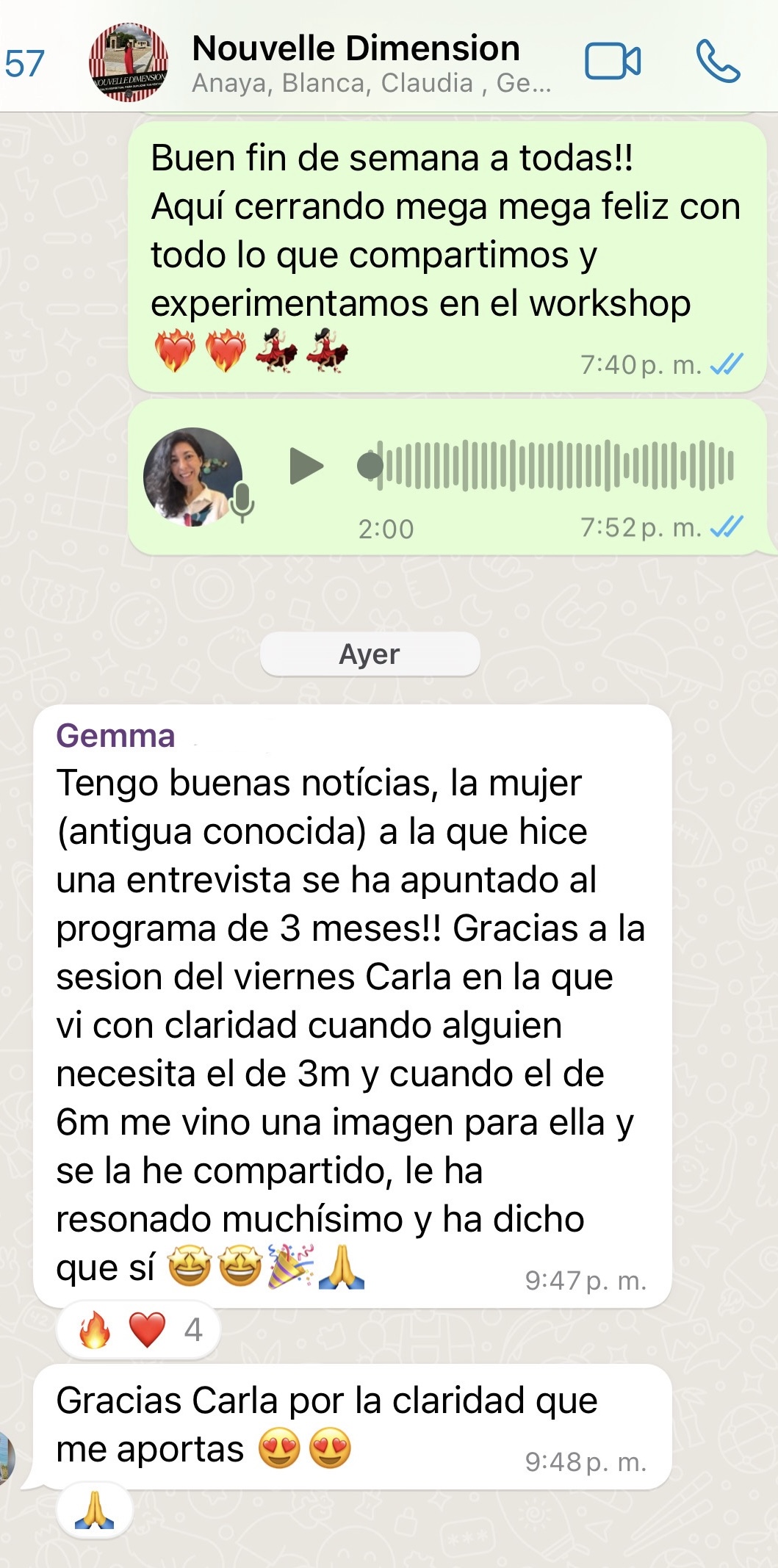Open the Nouvelle Dimension group photo
The width and height of the screenshot is (778, 1568).
click(128, 62)
